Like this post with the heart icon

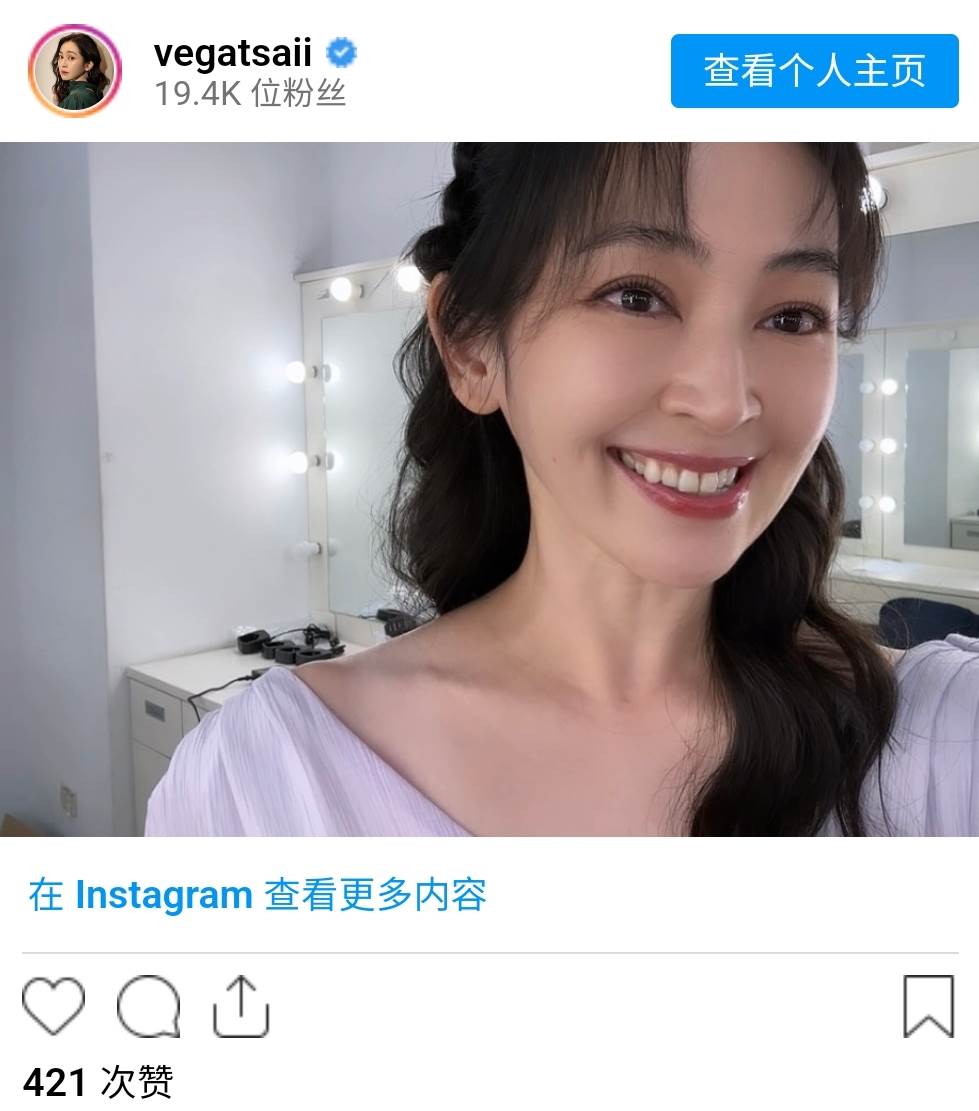[x=54, y=1007]
